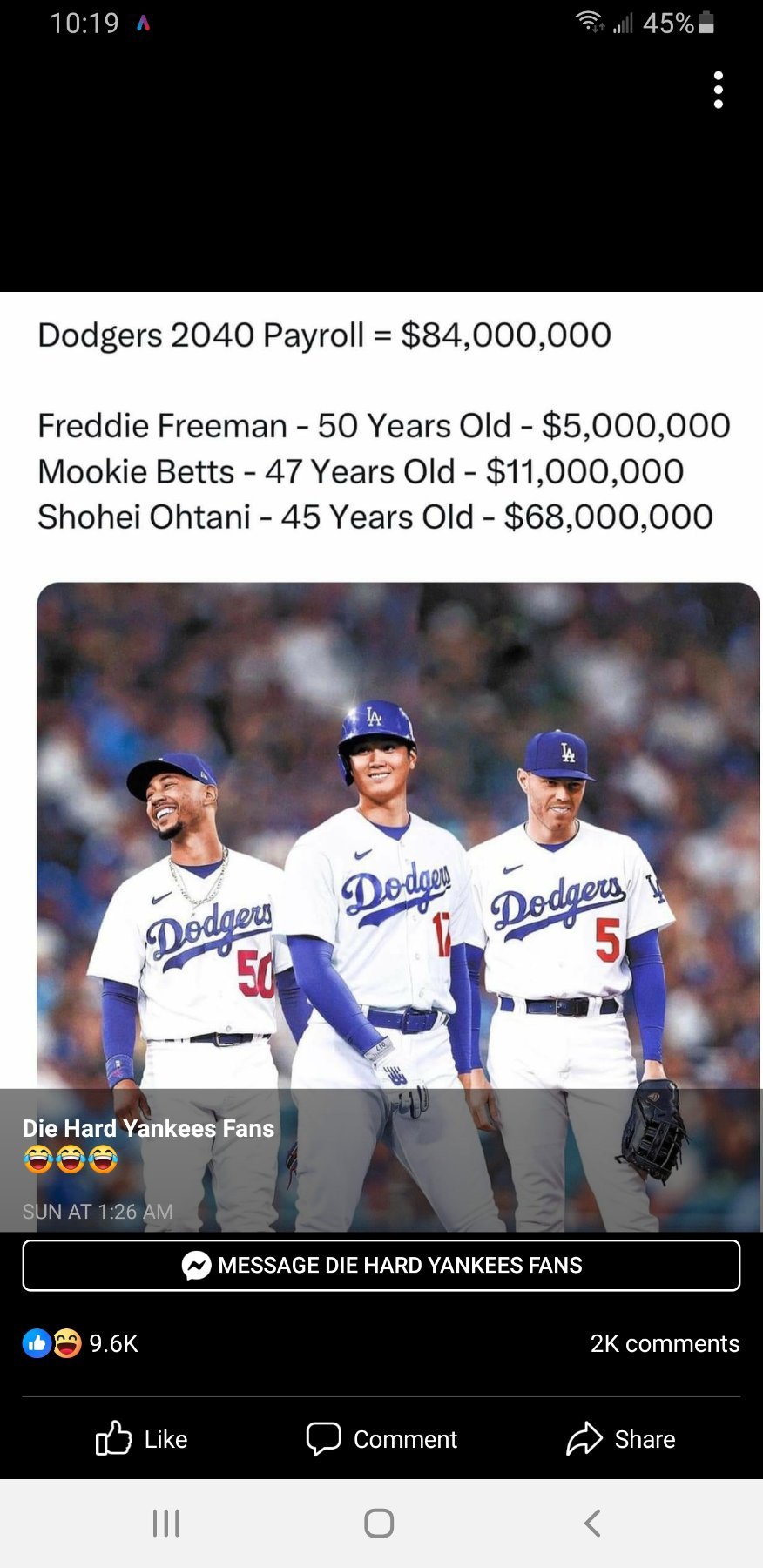Open recent apps from navigation bar
This screenshot has height=1568, width=763.
(x=165, y=1523)
